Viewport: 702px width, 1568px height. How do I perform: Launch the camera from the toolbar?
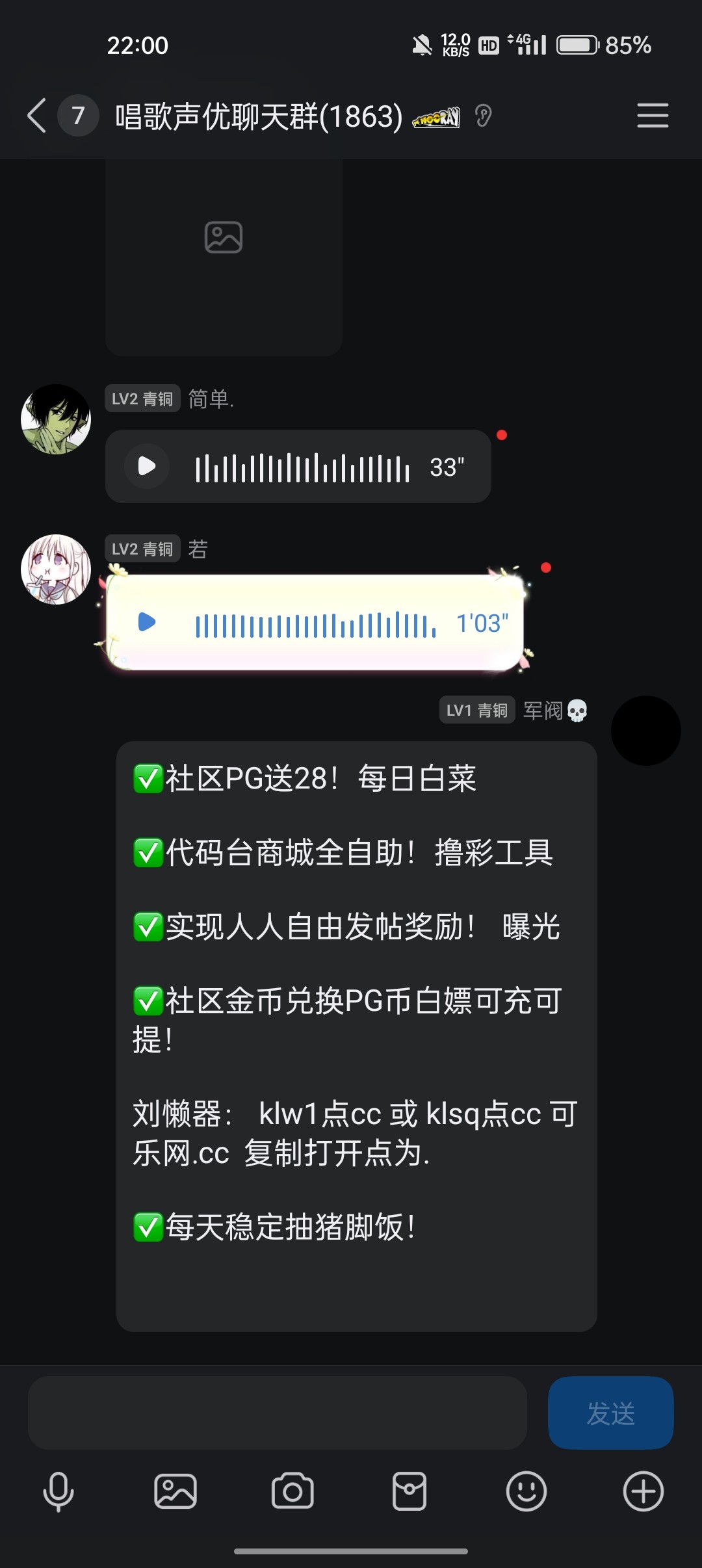coord(292,1491)
